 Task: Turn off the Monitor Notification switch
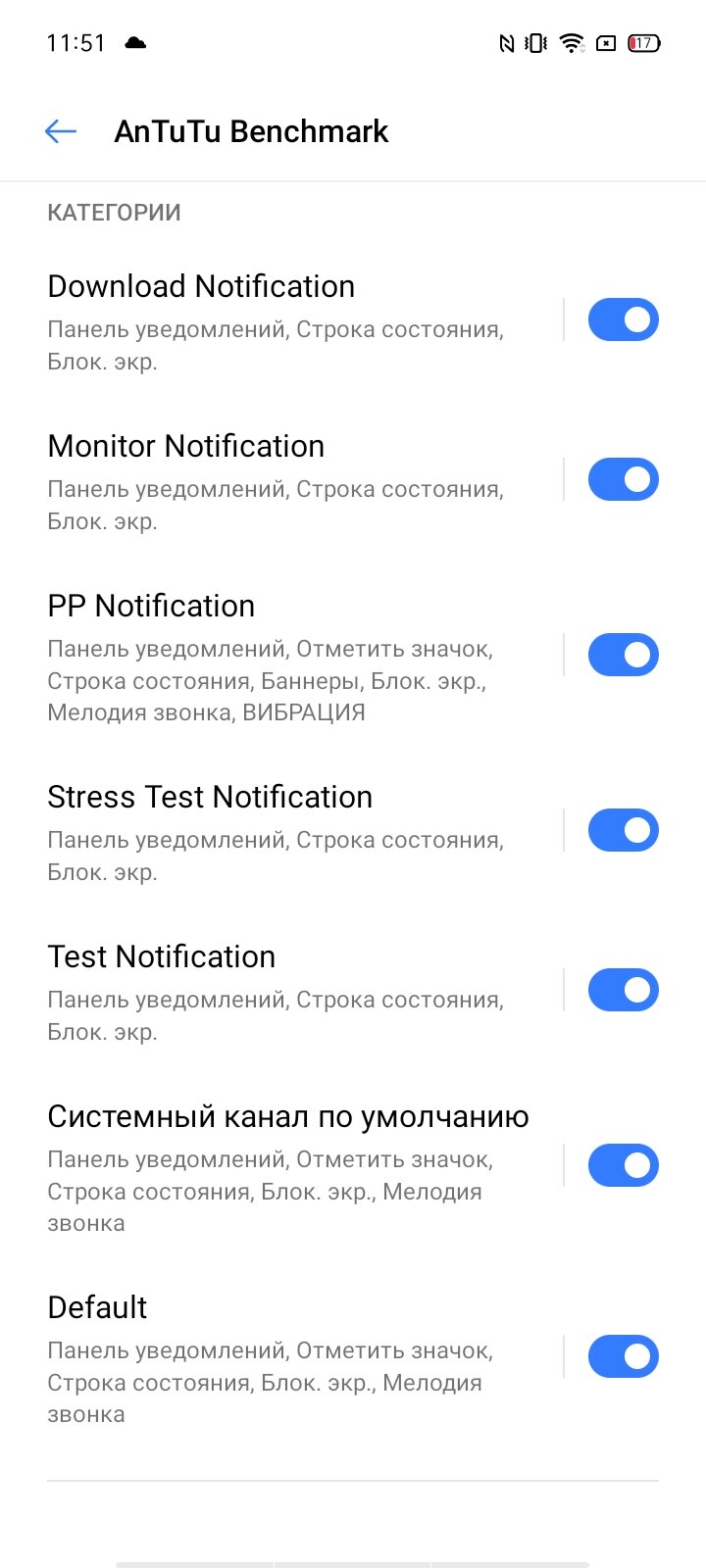pyautogui.click(x=623, y=479)
